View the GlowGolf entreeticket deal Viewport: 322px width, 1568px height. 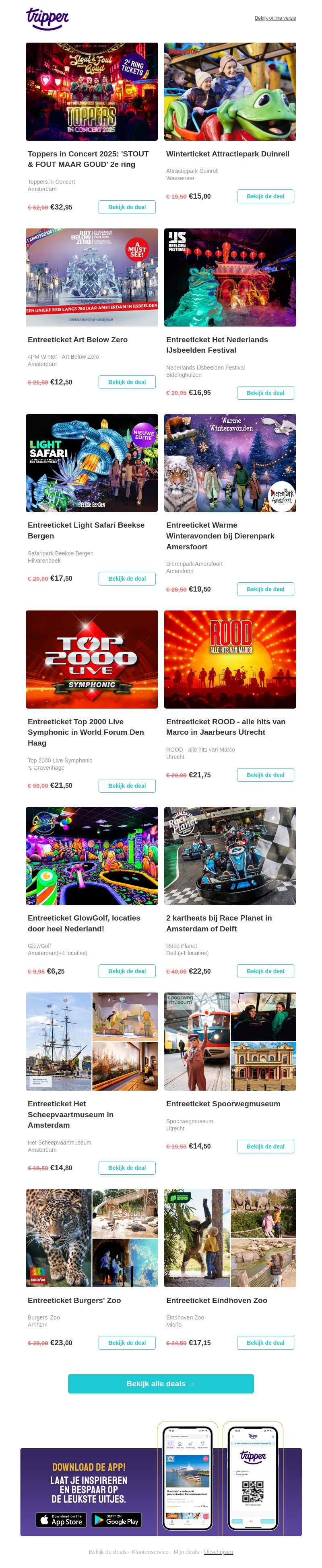tap(127, 972)
